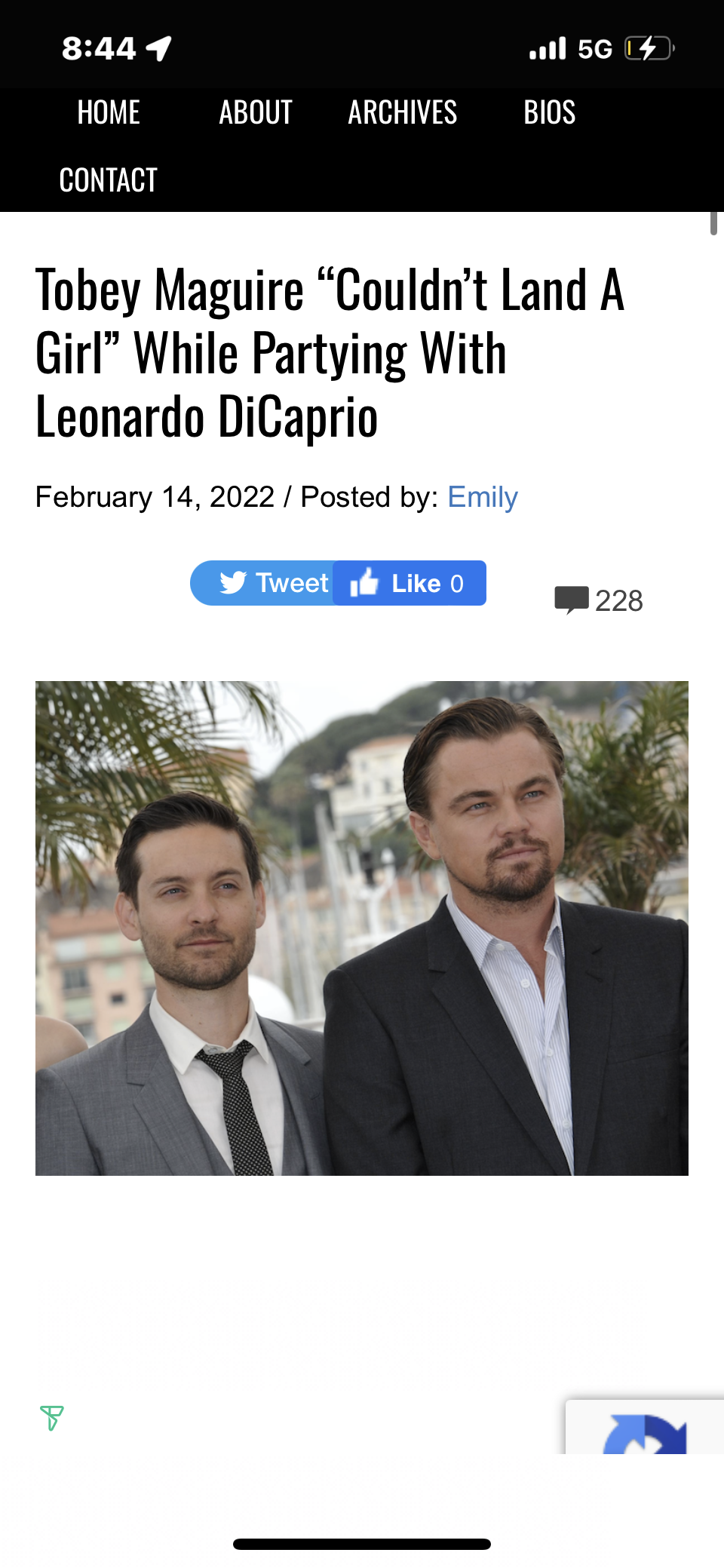Viewport: 724px width, 1568px height.
Task: Open the ABOUT page
Action: click(256, 113)
